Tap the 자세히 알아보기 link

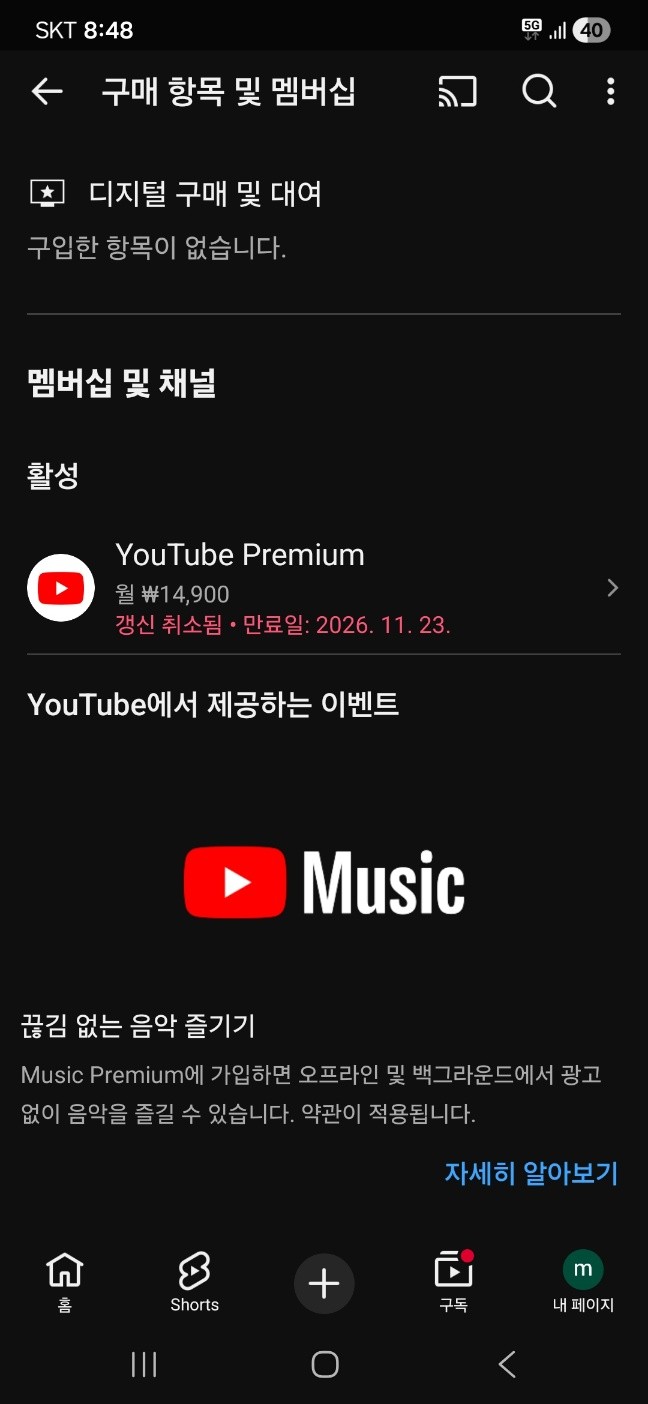(x=531, y=1173)
